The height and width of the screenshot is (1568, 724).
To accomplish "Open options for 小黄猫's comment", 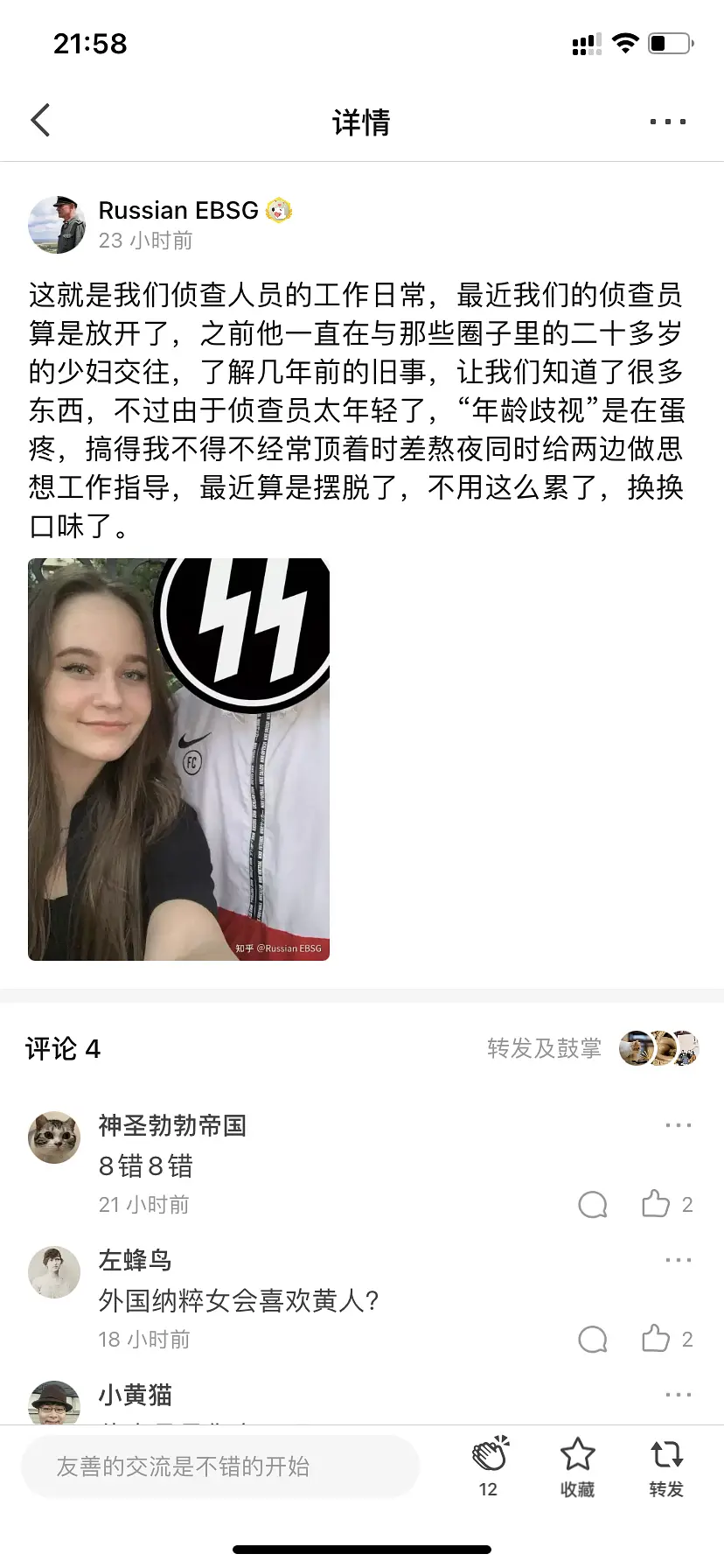I will coord(678,1395).
